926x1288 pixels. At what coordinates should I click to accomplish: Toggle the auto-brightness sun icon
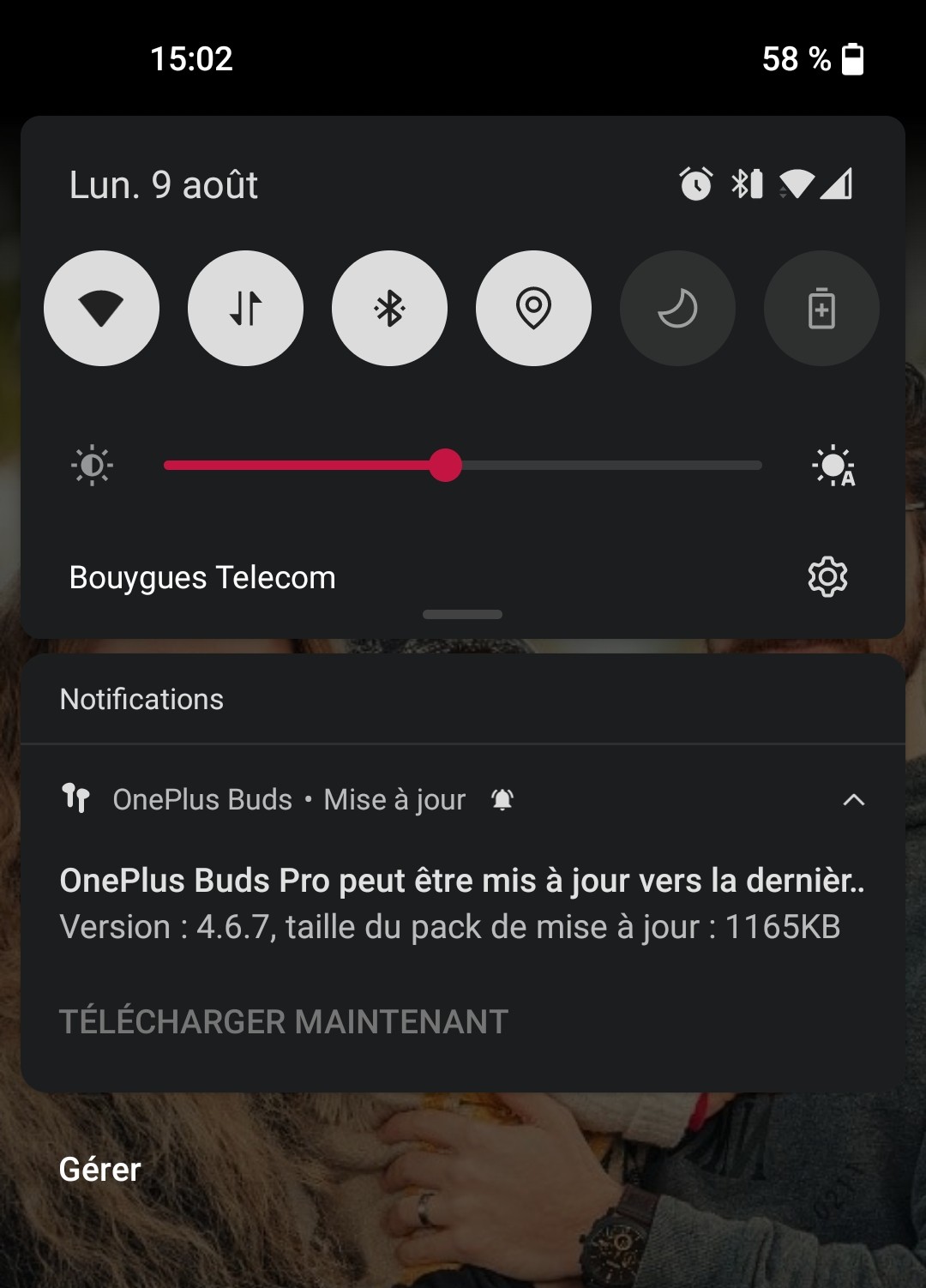pos(833,466)
